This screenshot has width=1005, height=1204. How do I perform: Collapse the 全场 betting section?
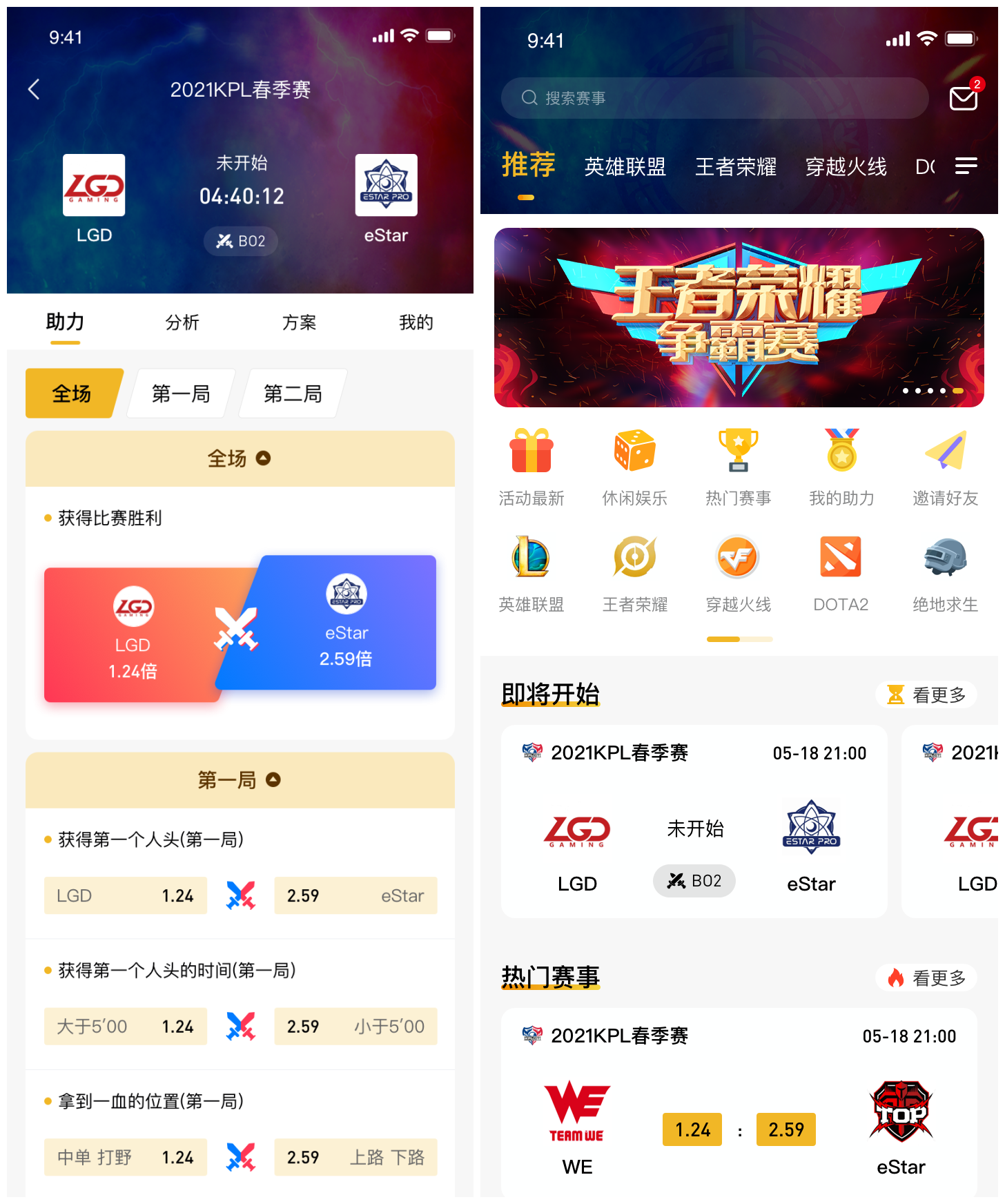pos(264,458)
